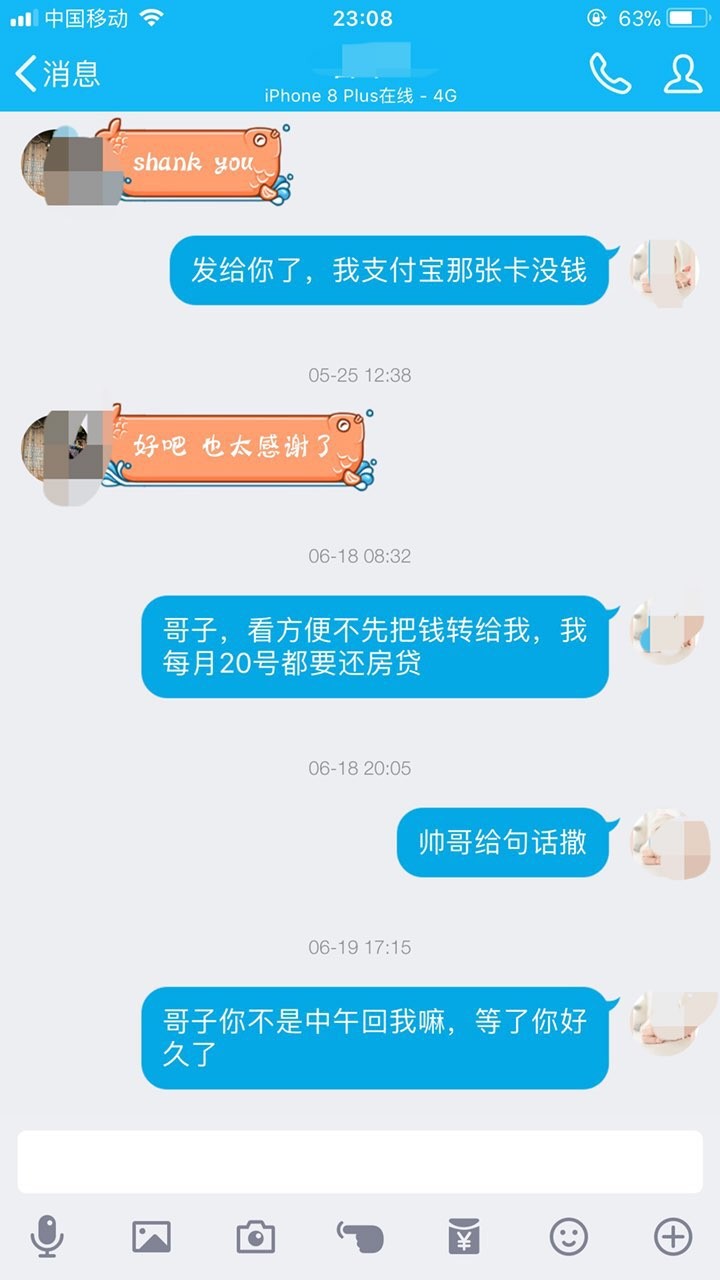
Task: Open voice message microphone
Action: tap(47, 1237)
